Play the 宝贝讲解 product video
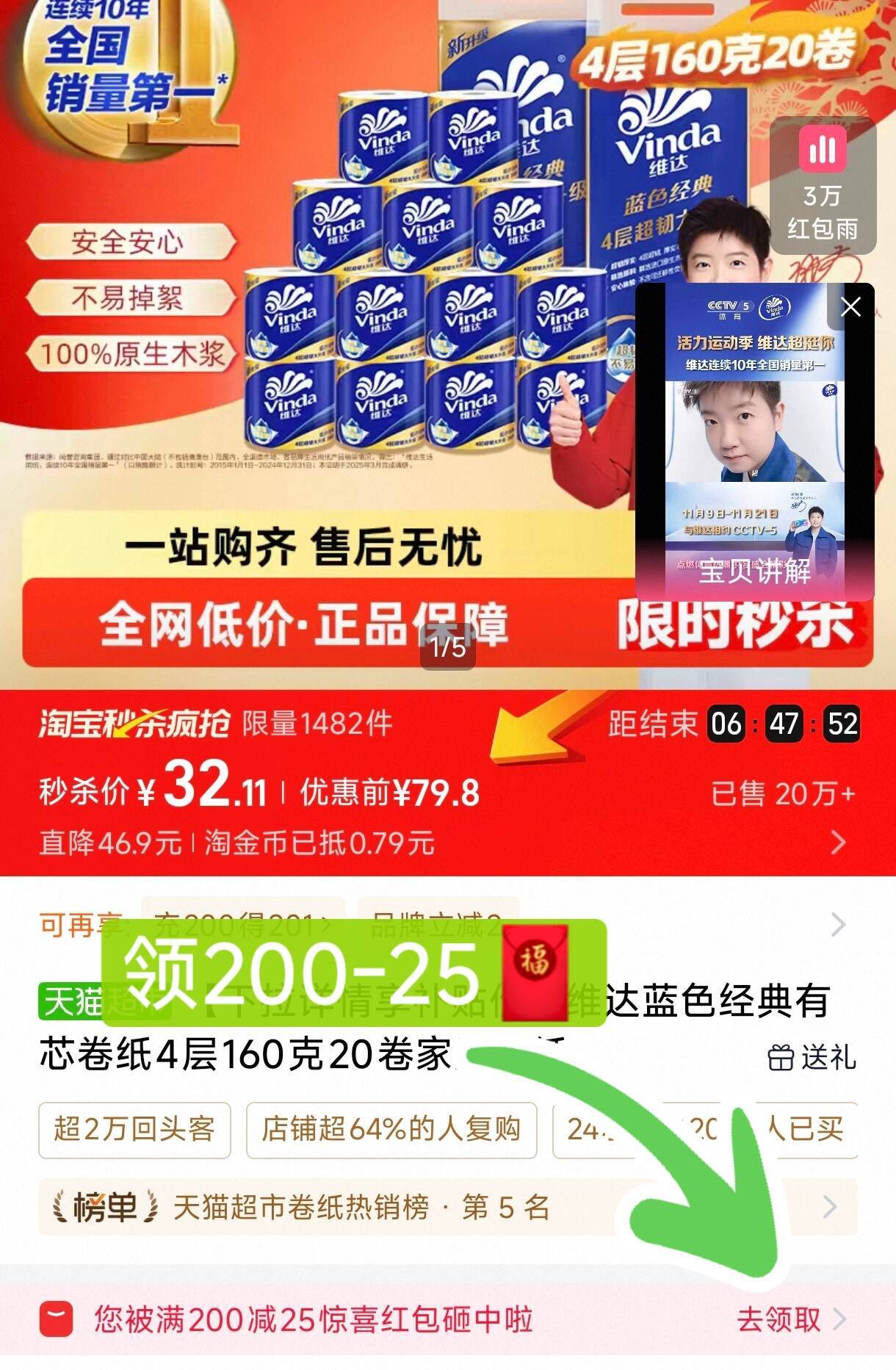The image size is (896, 1370). coord(755,442)
